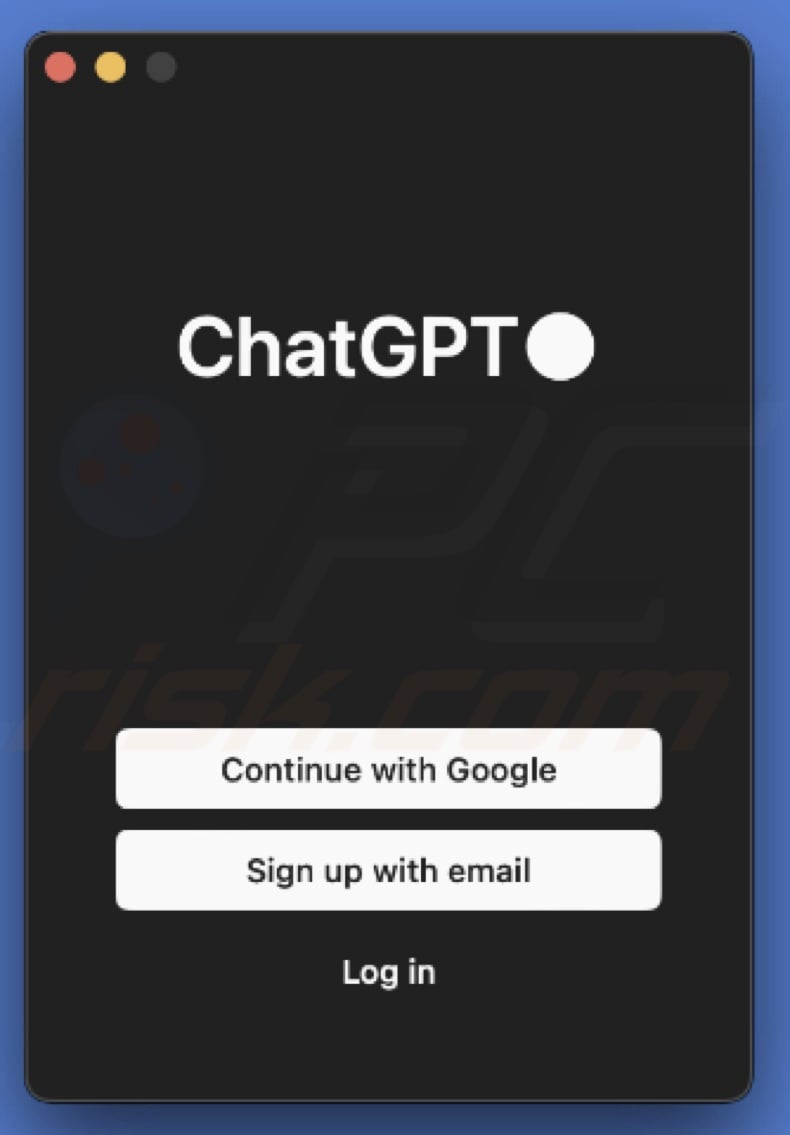The image size is (790, 1135).
Task: Click the Continue with Google button
Action: click(389, 769)
